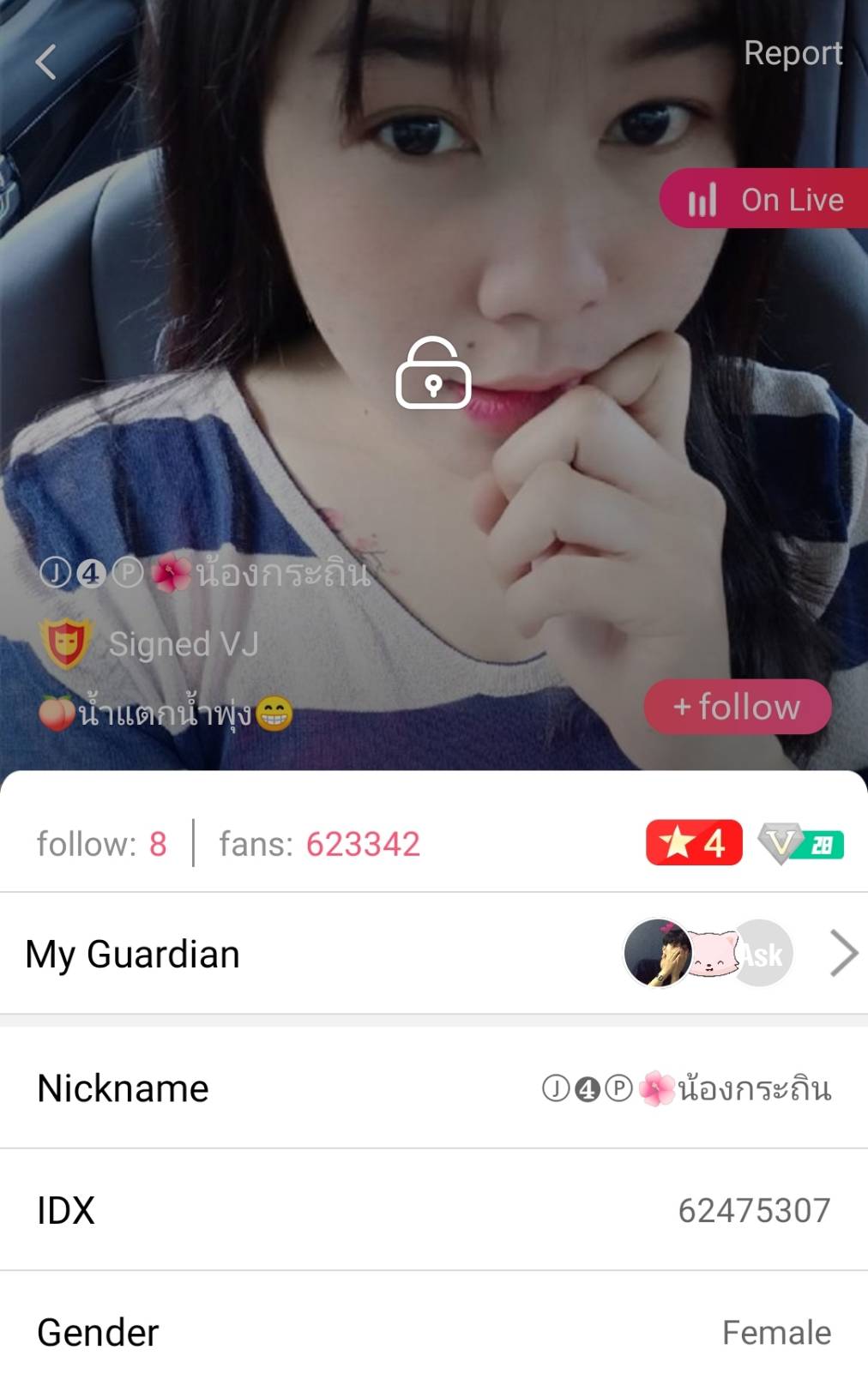
Task: Tap the lock icon on the photo
Action: [433, 373]
